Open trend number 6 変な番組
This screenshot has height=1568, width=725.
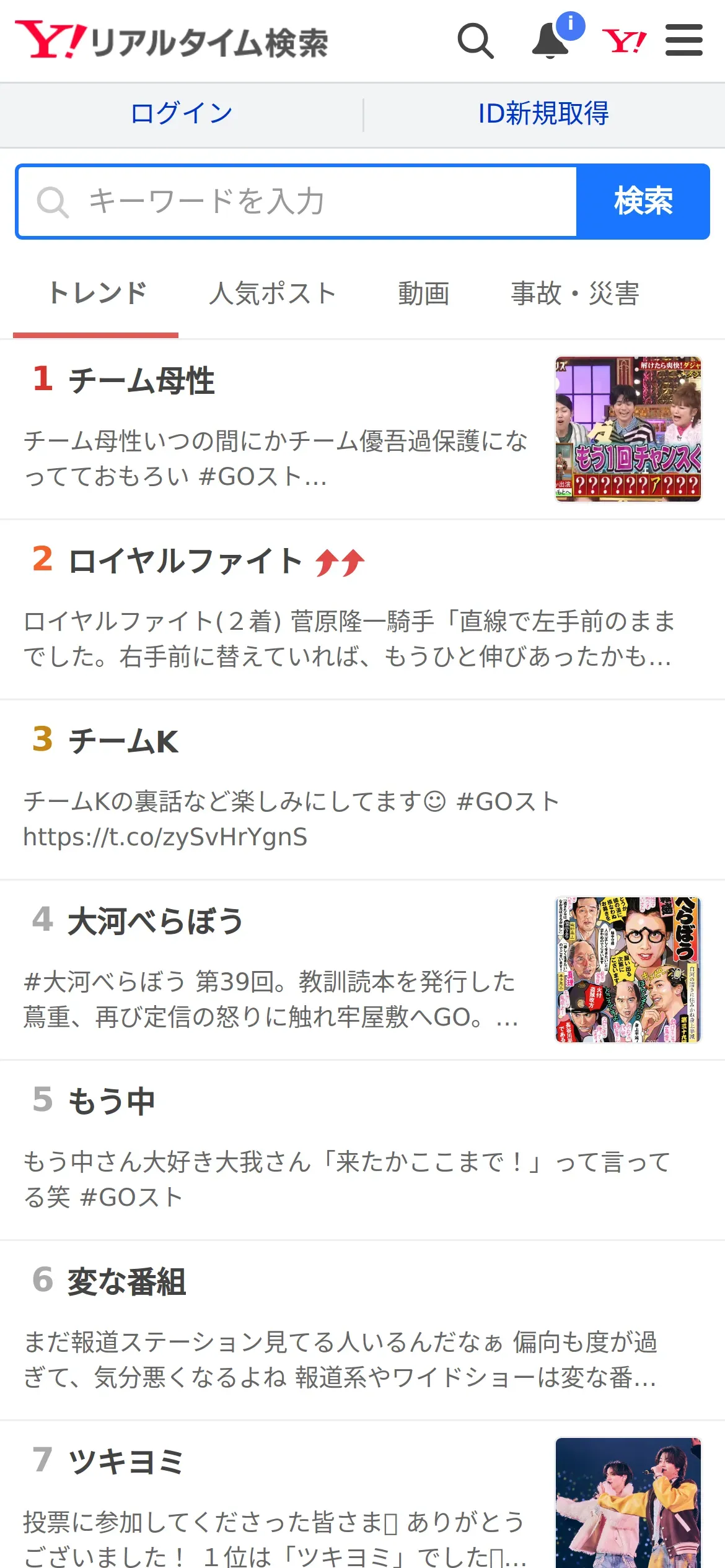126,1282
